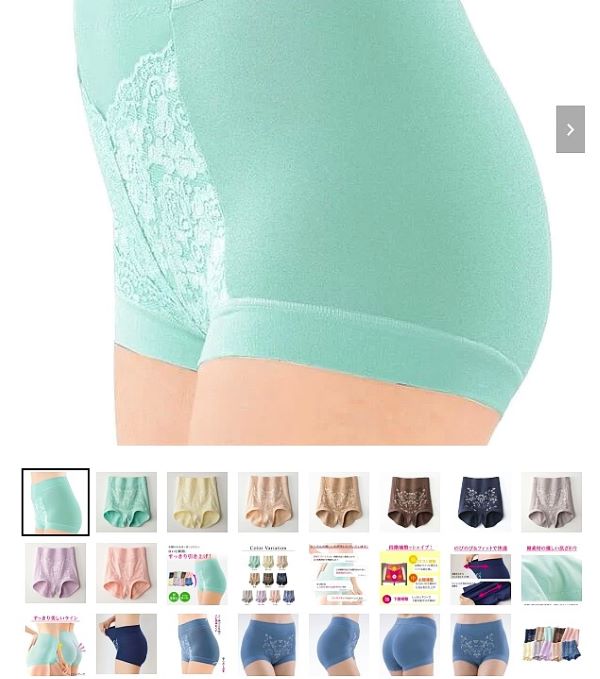Screen dimensions: 600x679
Task: Open the lavender shorts thumbnail
Action: click(55, 573)
